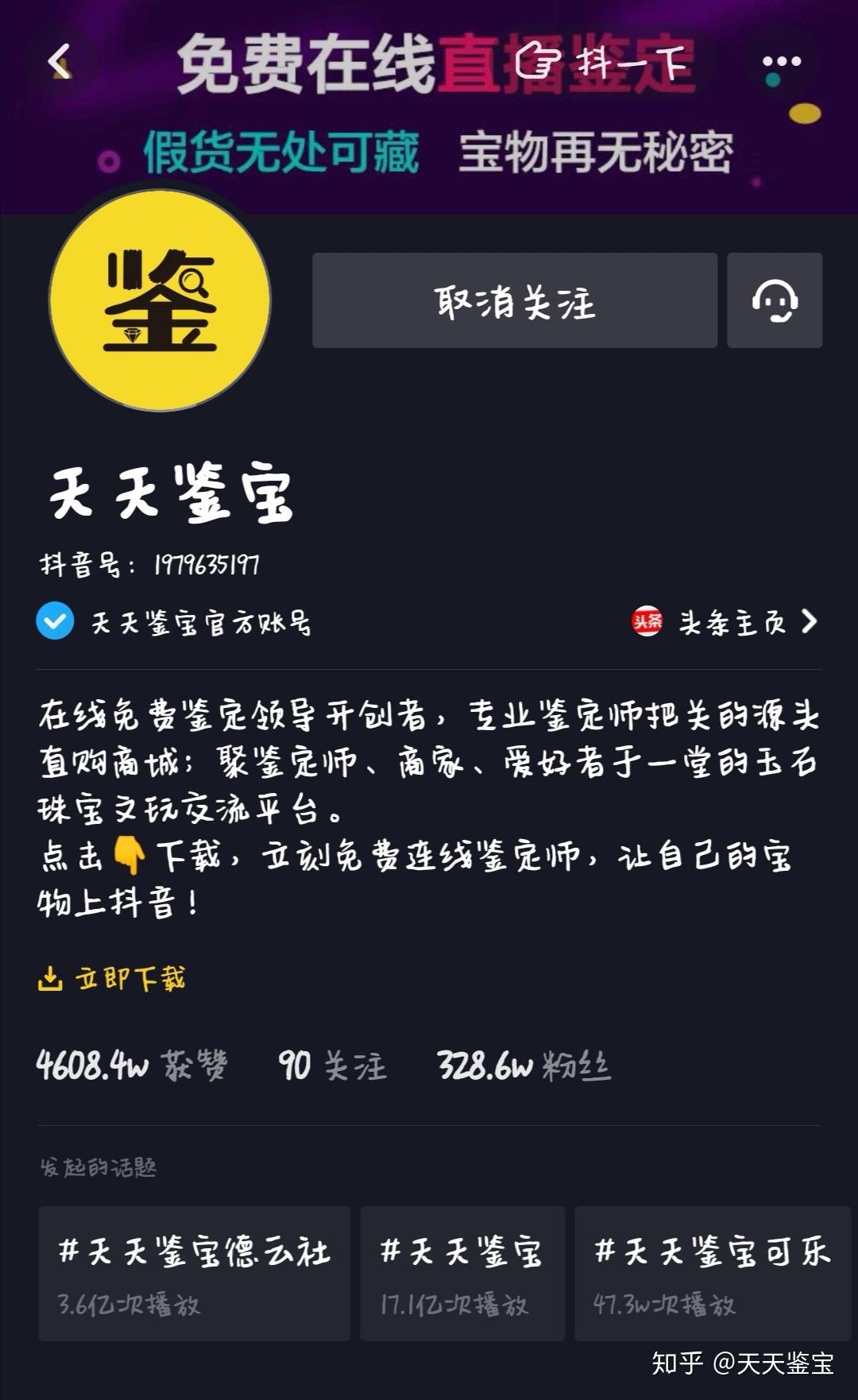This screenshot has height=1400, width=858.
Task: Tap the 抖一下 shake button
Action: [602, 62]
